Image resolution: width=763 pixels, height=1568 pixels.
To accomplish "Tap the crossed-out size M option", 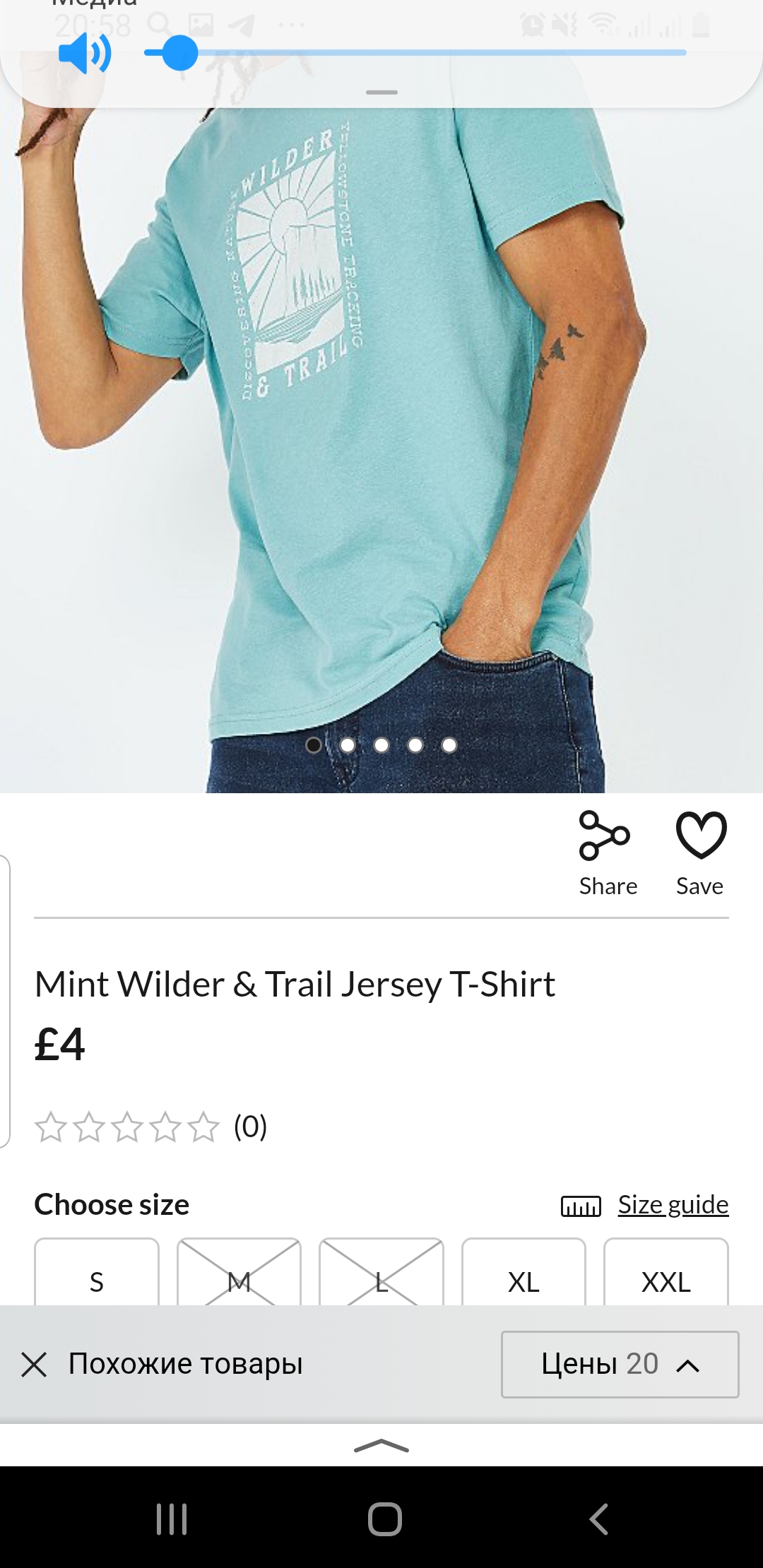I will (x=239, y=1272).
